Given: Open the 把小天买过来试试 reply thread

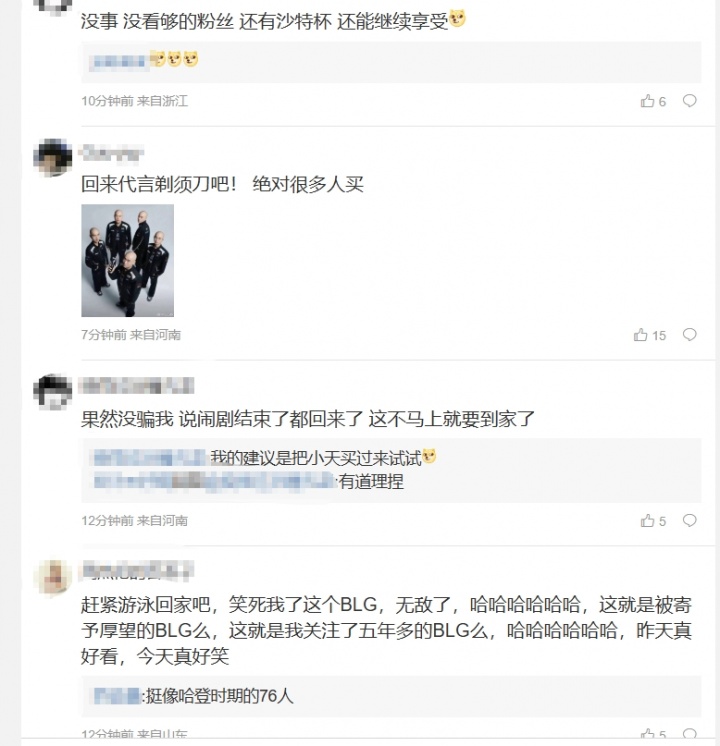Looking at the screenshot, I should tap(322, 457).
